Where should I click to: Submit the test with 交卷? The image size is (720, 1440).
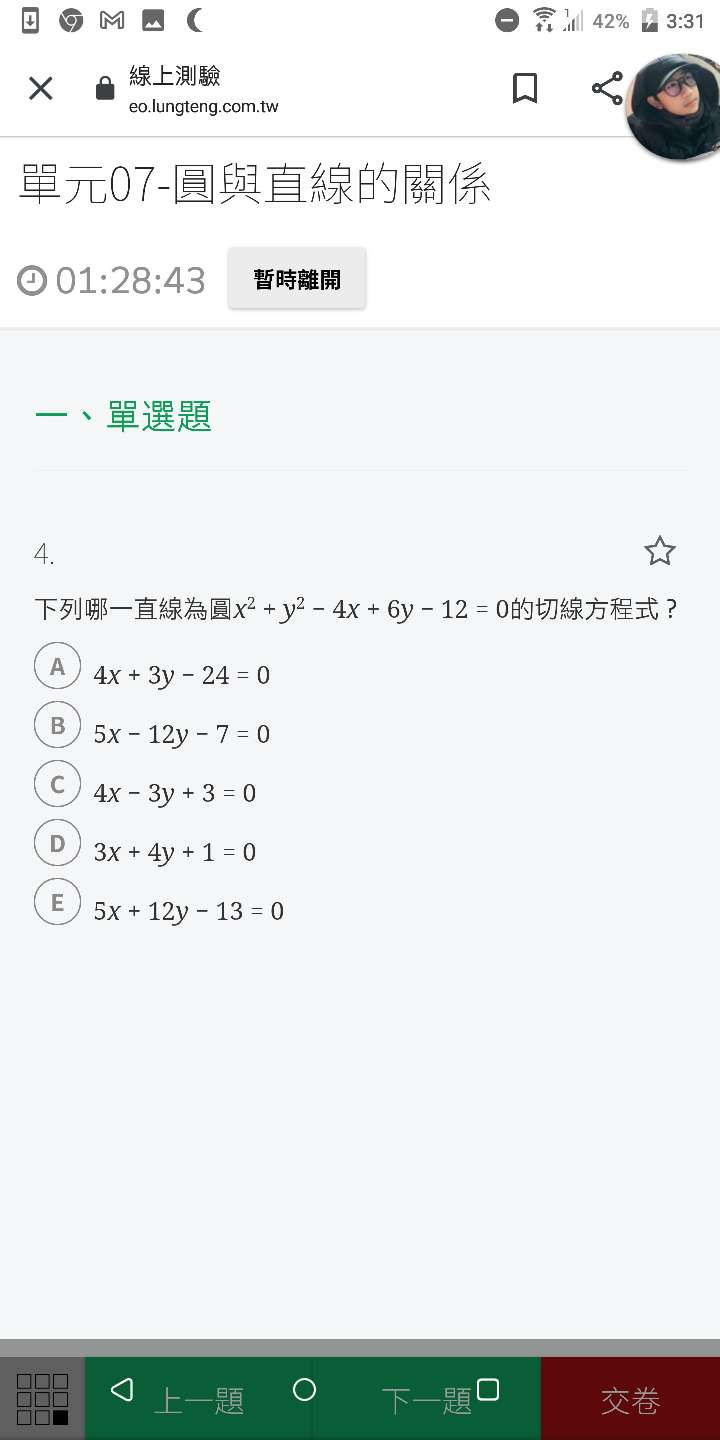630,1399
